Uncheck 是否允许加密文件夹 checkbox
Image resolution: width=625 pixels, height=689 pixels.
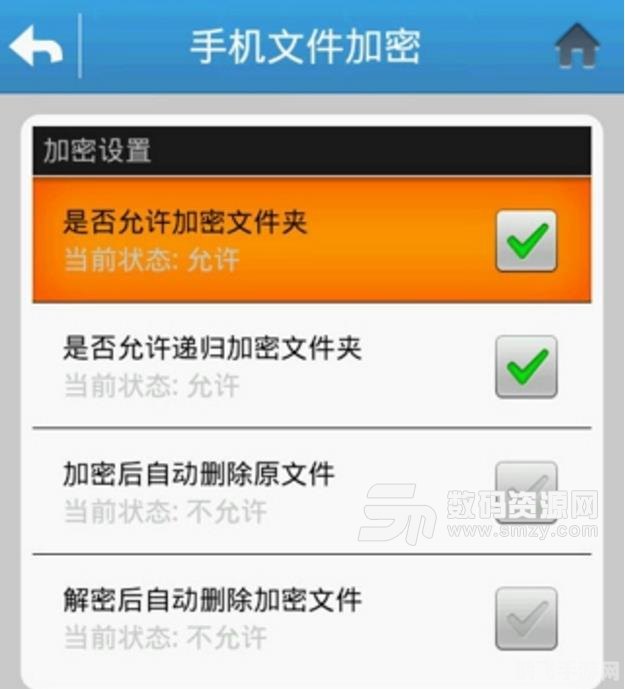click(x=526, y=241)
